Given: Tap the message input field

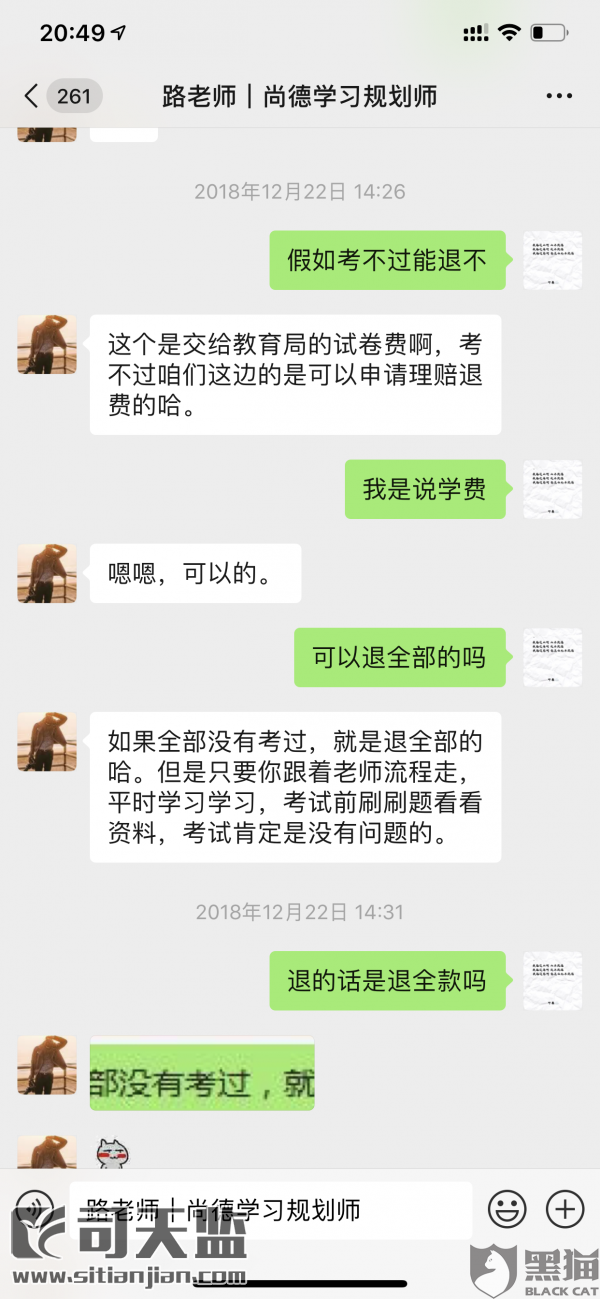Looking at the screenshot, I should [270, 1209].
